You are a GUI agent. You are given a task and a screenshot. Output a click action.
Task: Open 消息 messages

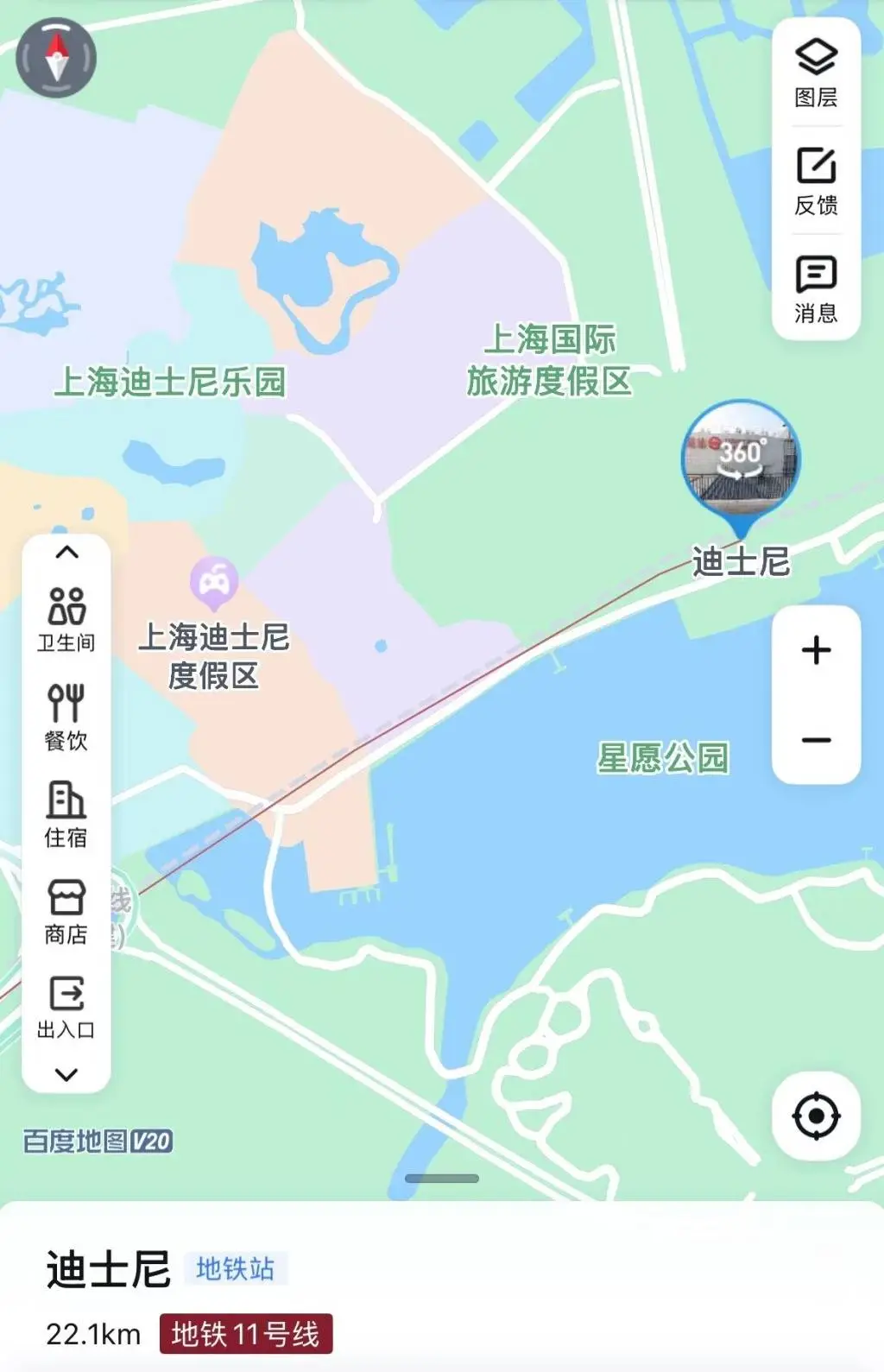(816, 289)
